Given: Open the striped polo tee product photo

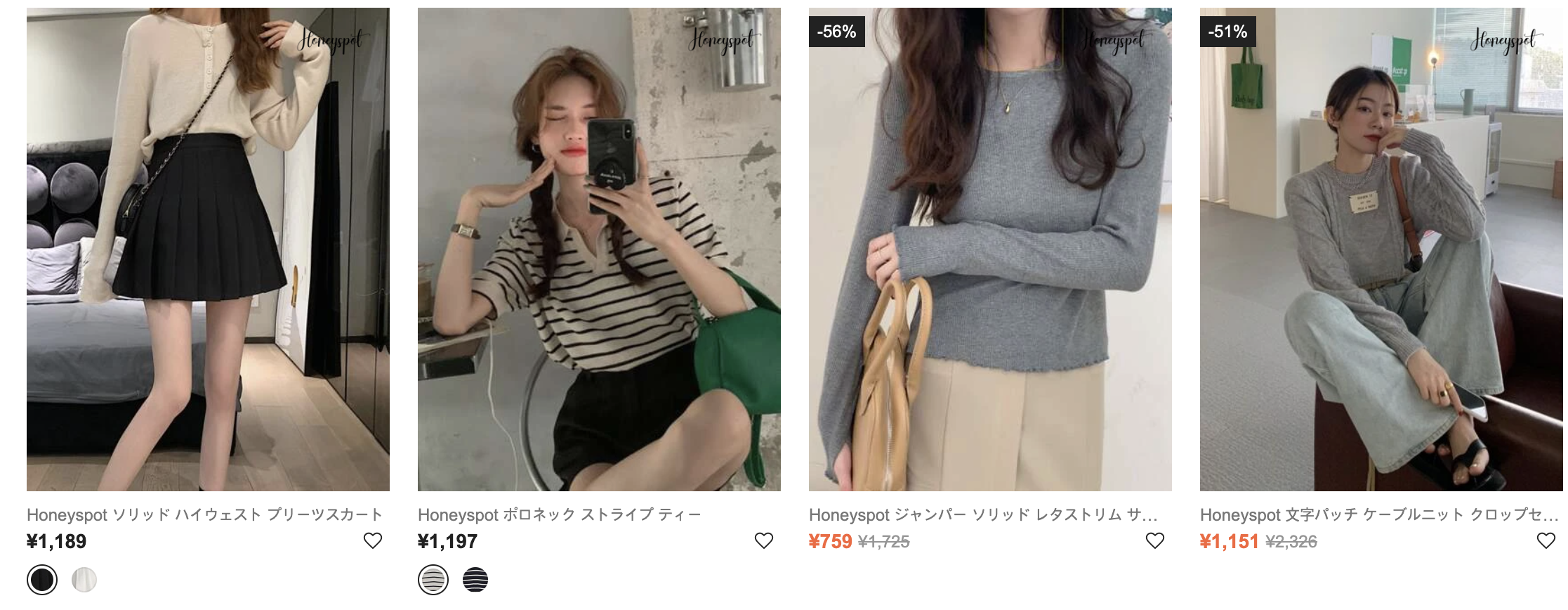Looking at the screenshot, I should tap(599, 249).
